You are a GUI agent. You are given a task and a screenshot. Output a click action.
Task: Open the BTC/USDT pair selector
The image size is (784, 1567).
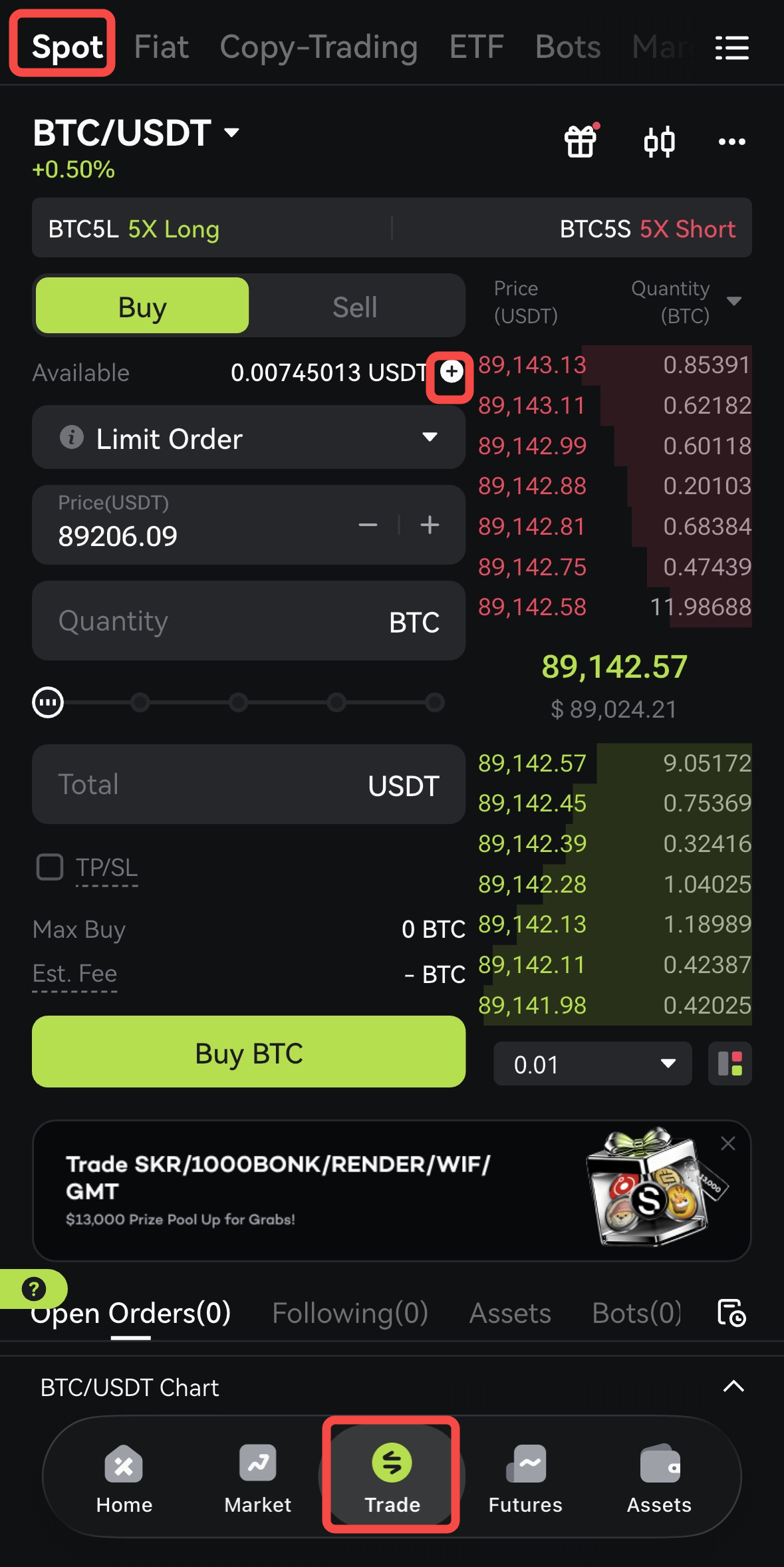coord(136,133)
